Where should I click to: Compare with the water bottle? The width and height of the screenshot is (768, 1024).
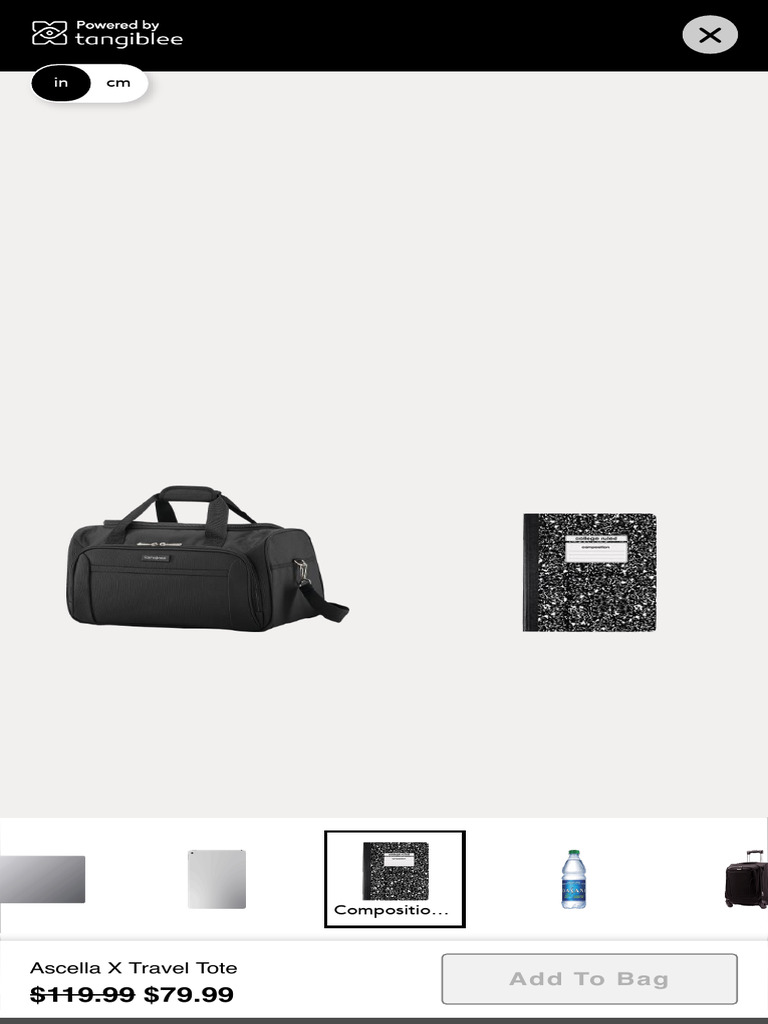click(x=573, y=879)
